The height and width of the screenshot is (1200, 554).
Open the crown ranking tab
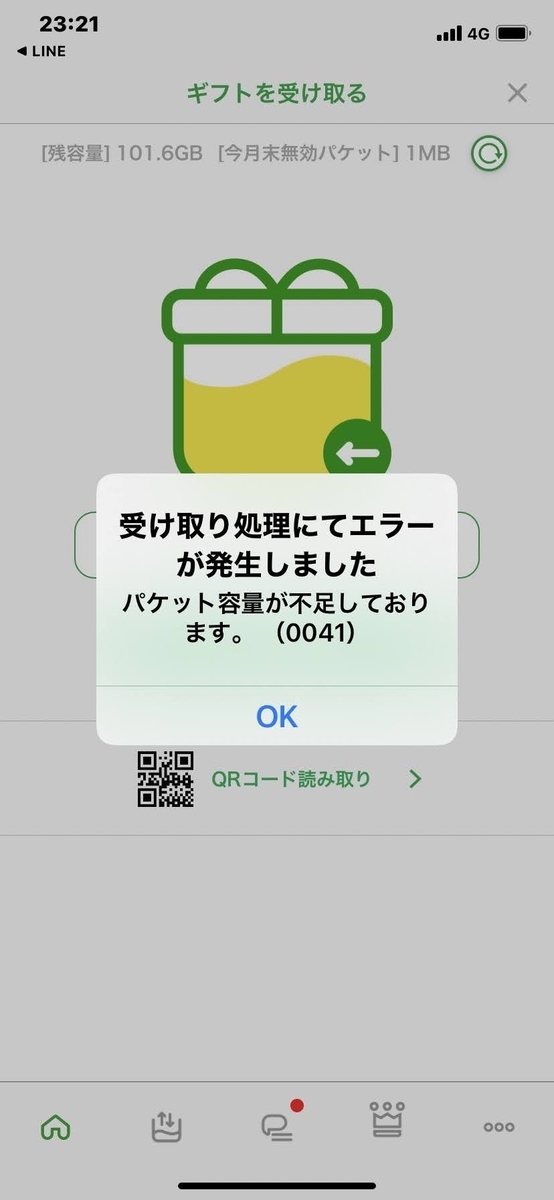tap(387, 1122)
